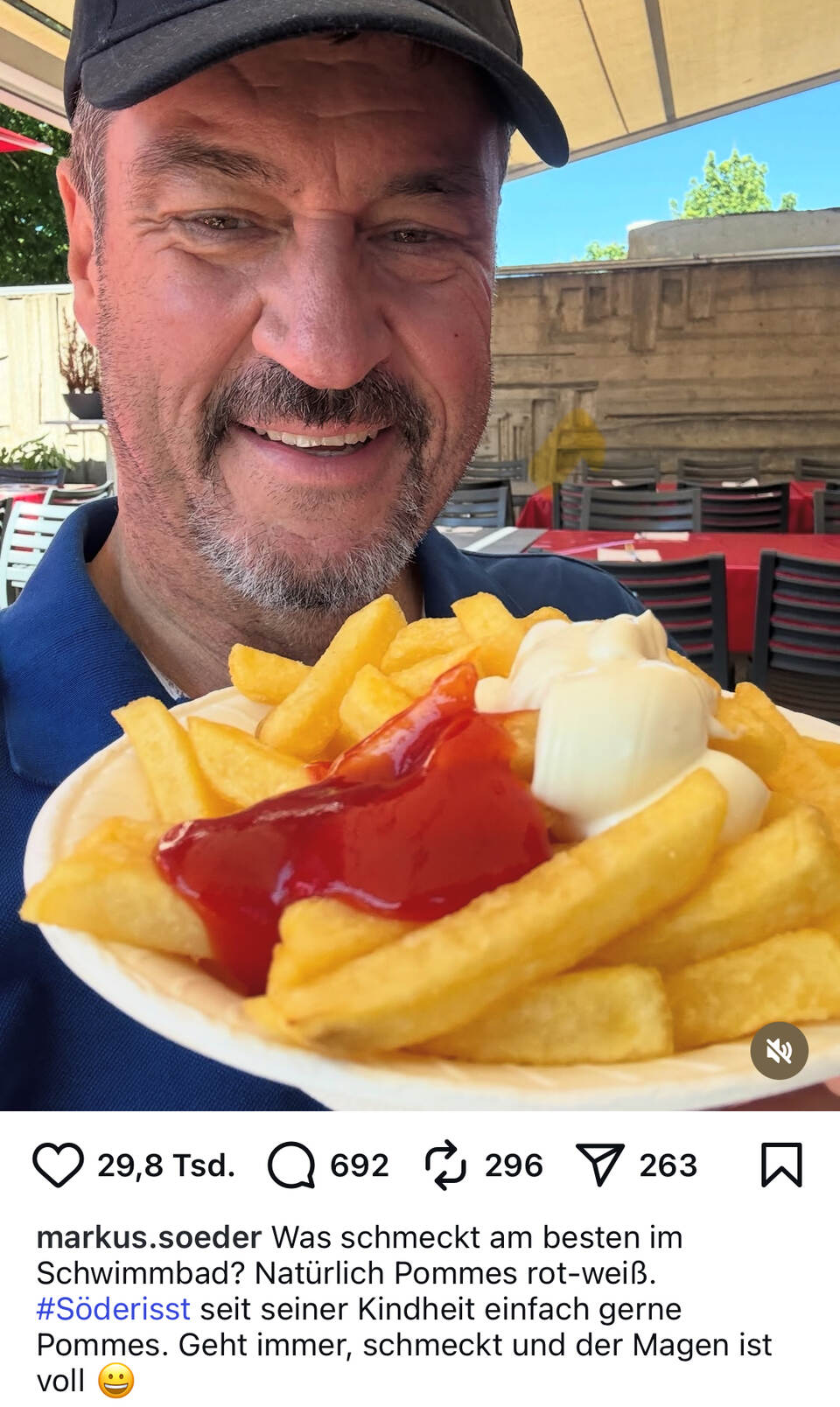
Task: Like the markus.soeder post
Action: [x=58, y=1165]
